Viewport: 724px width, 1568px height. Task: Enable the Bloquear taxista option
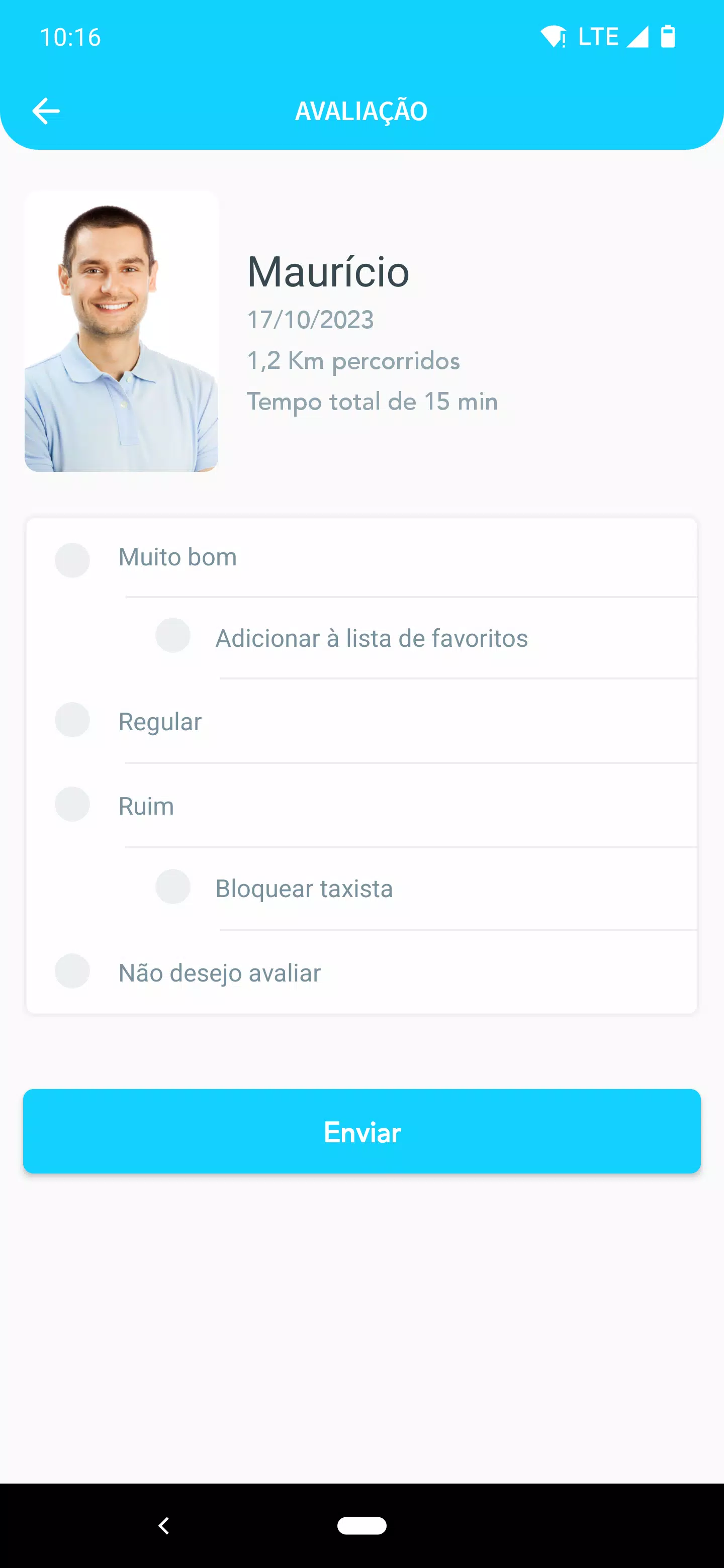(x=173, y=886)
